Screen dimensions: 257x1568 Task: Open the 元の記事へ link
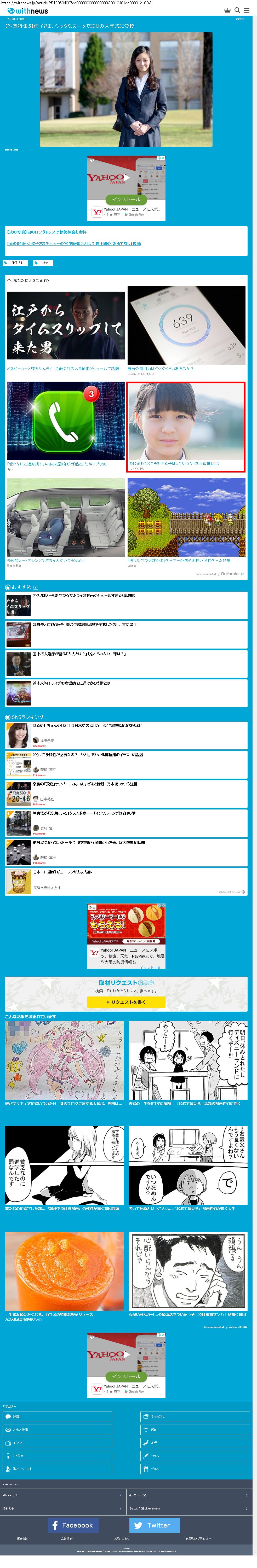[74, 243]
